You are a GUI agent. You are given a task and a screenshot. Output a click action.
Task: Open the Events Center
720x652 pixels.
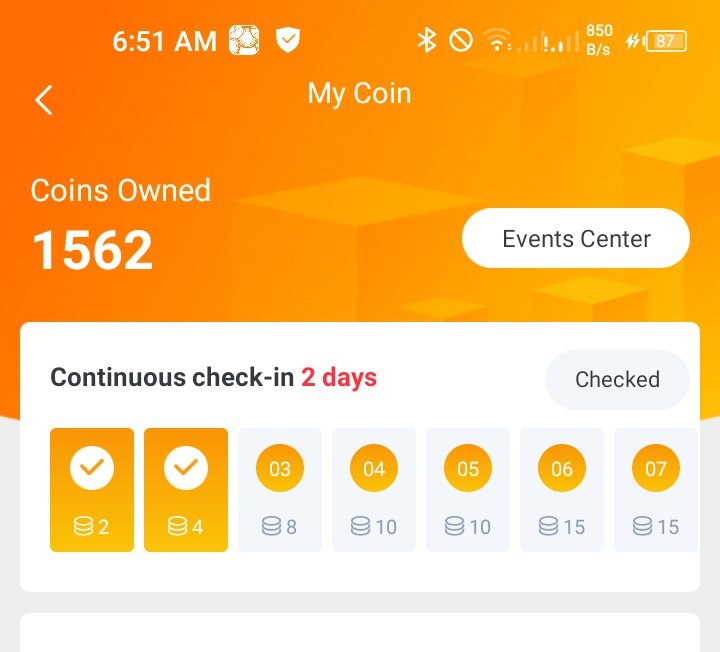pyautogui.click(x=576, y=239)
